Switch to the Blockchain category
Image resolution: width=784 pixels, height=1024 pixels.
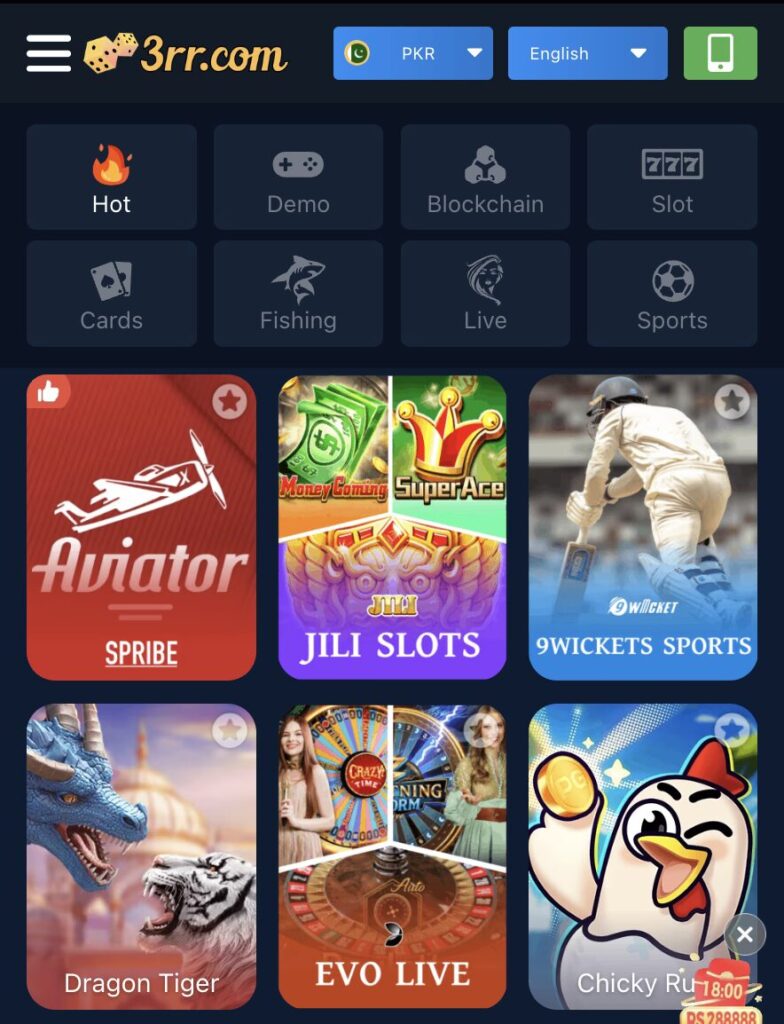point(485,178)
